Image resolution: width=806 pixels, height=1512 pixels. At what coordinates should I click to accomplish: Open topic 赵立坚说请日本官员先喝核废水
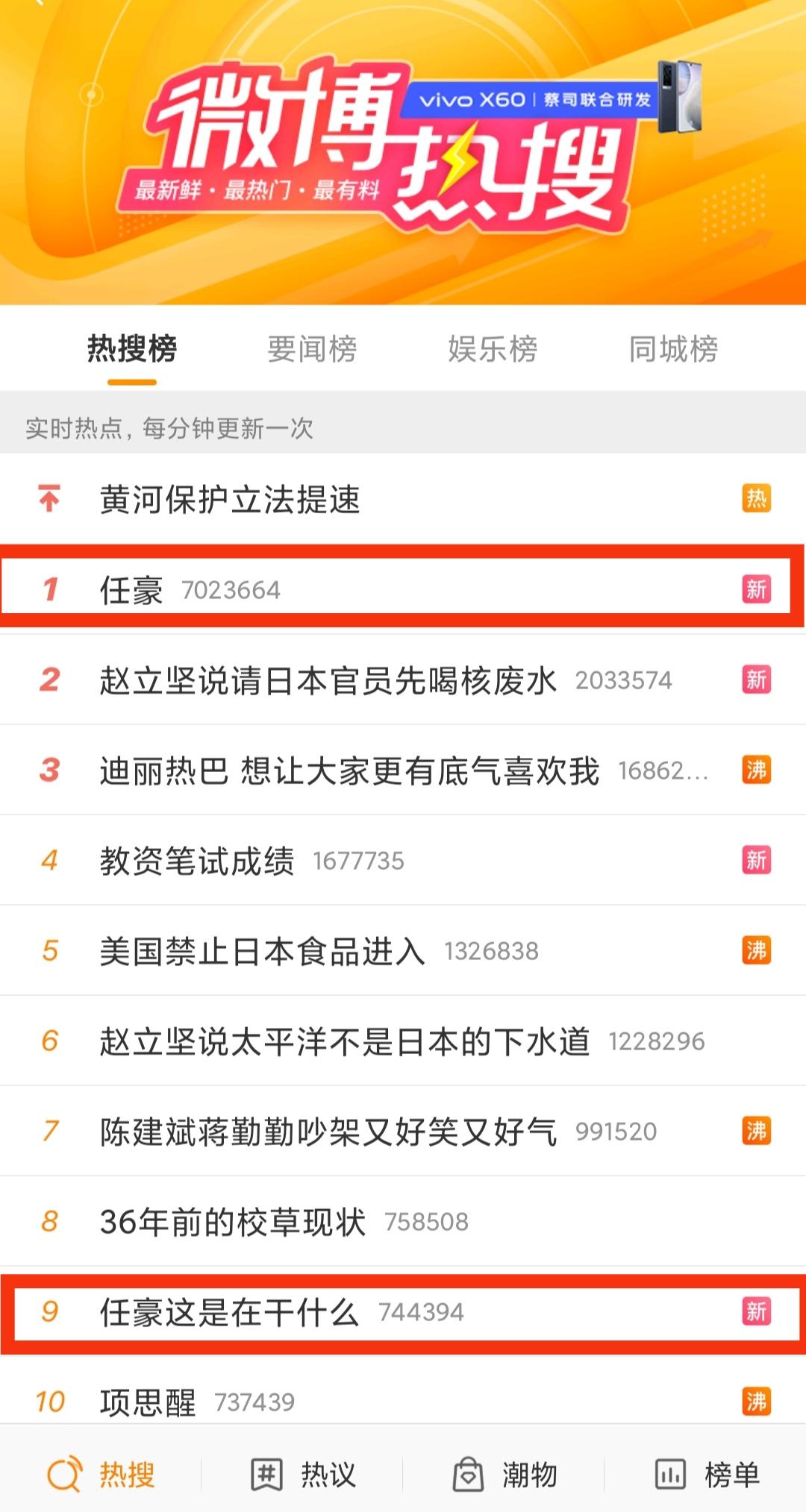point(403,680)
